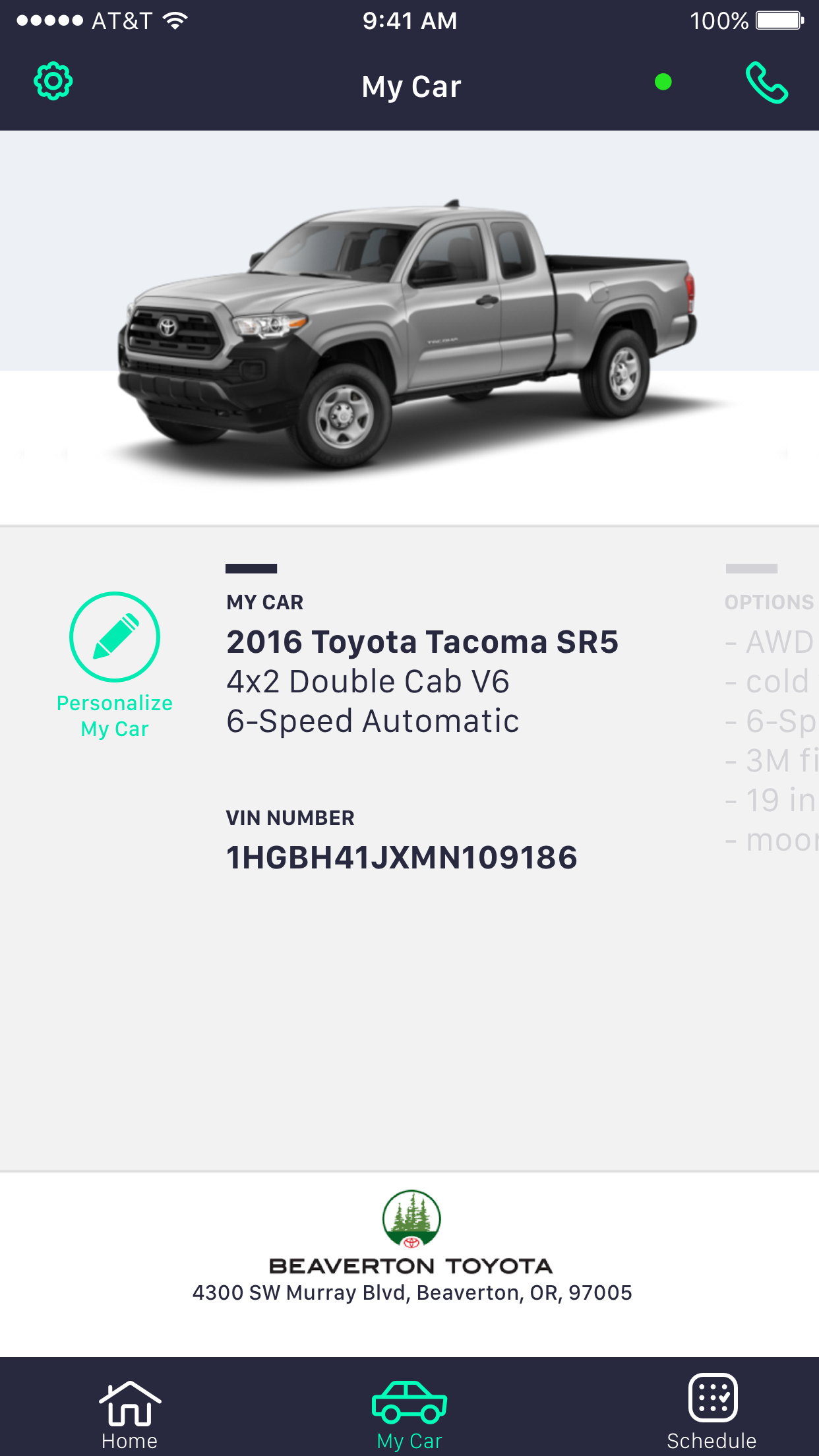Viewport: 819px width, 1456px height.
Task: Call the dealership with the phone icon
Action: [766, 83]
